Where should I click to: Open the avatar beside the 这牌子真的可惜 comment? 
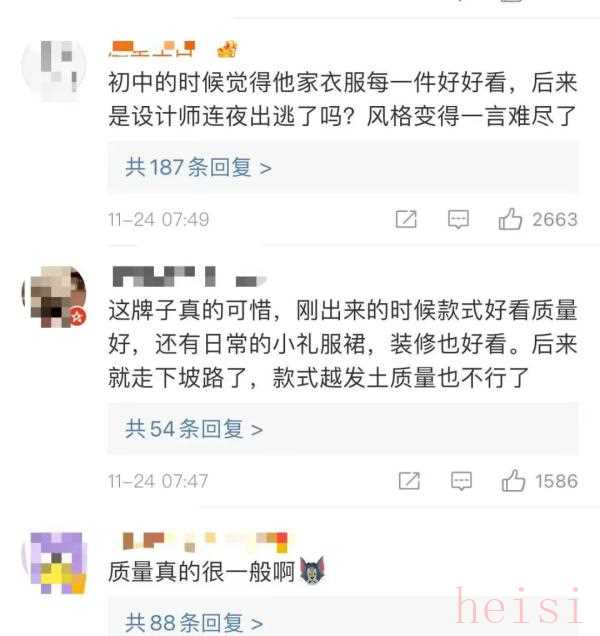54,296
